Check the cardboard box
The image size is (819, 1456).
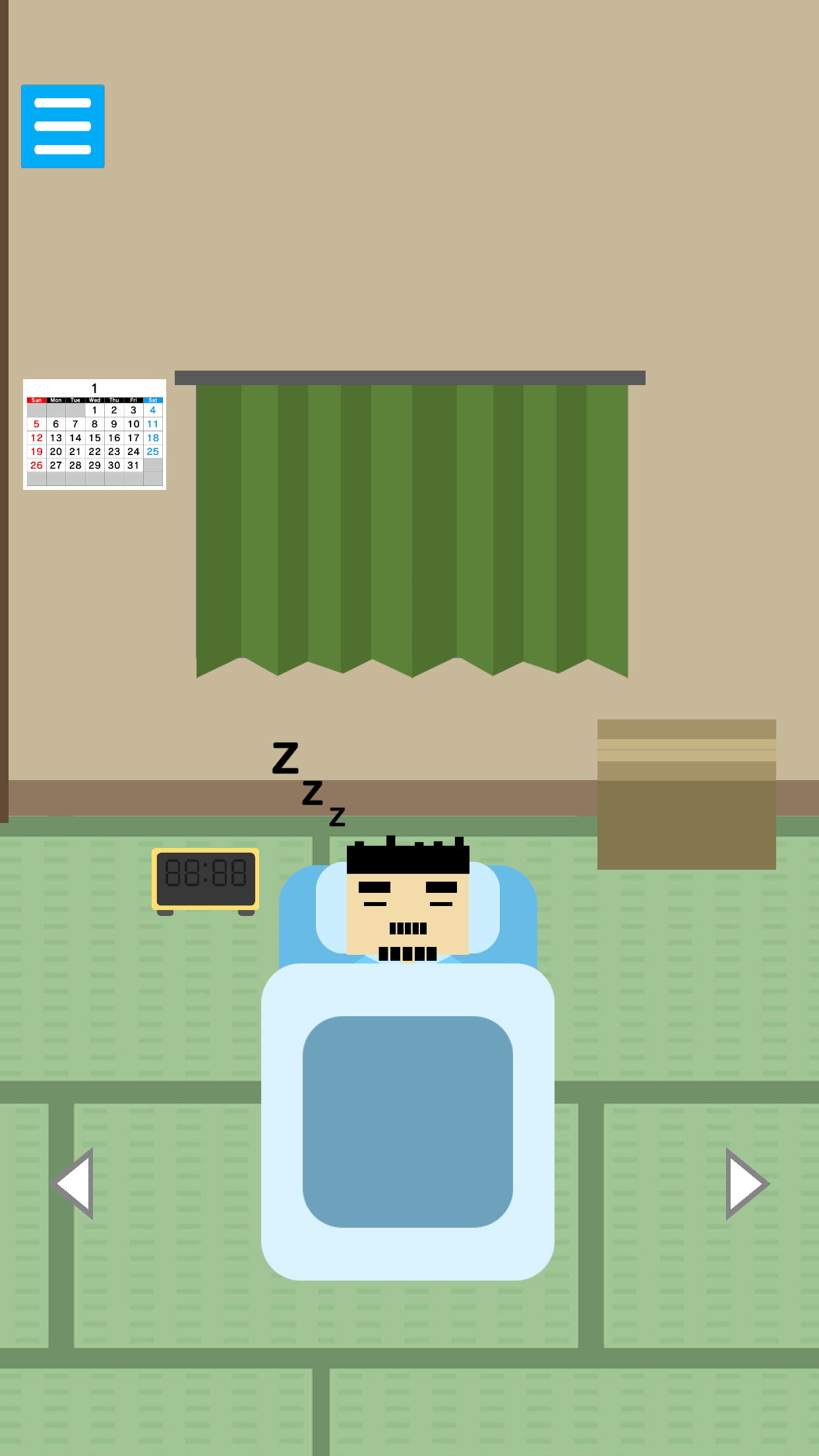tap(686, 794)
